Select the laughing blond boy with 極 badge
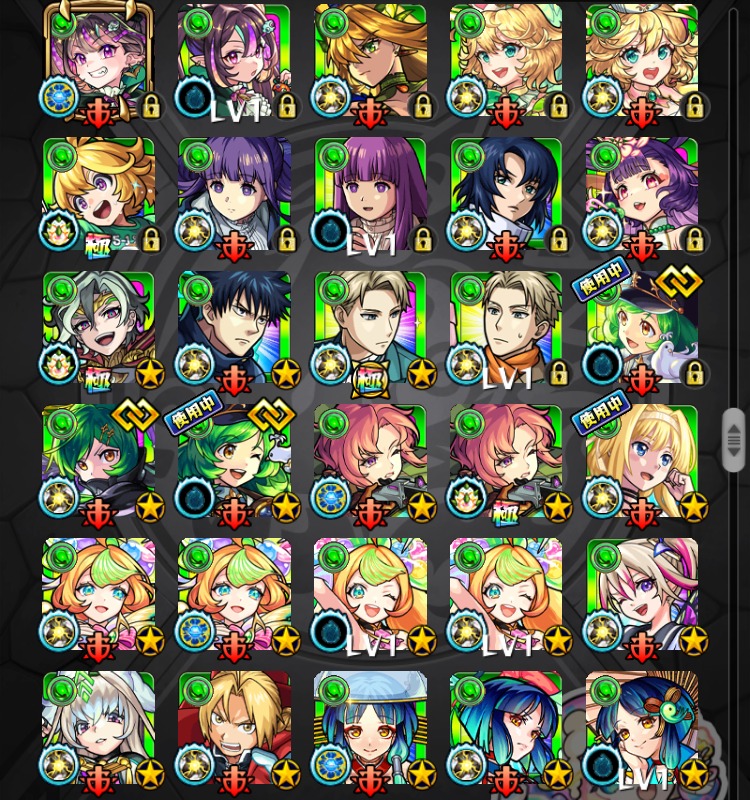The width and height of the screenshot is (750, 800). (98, 195)
